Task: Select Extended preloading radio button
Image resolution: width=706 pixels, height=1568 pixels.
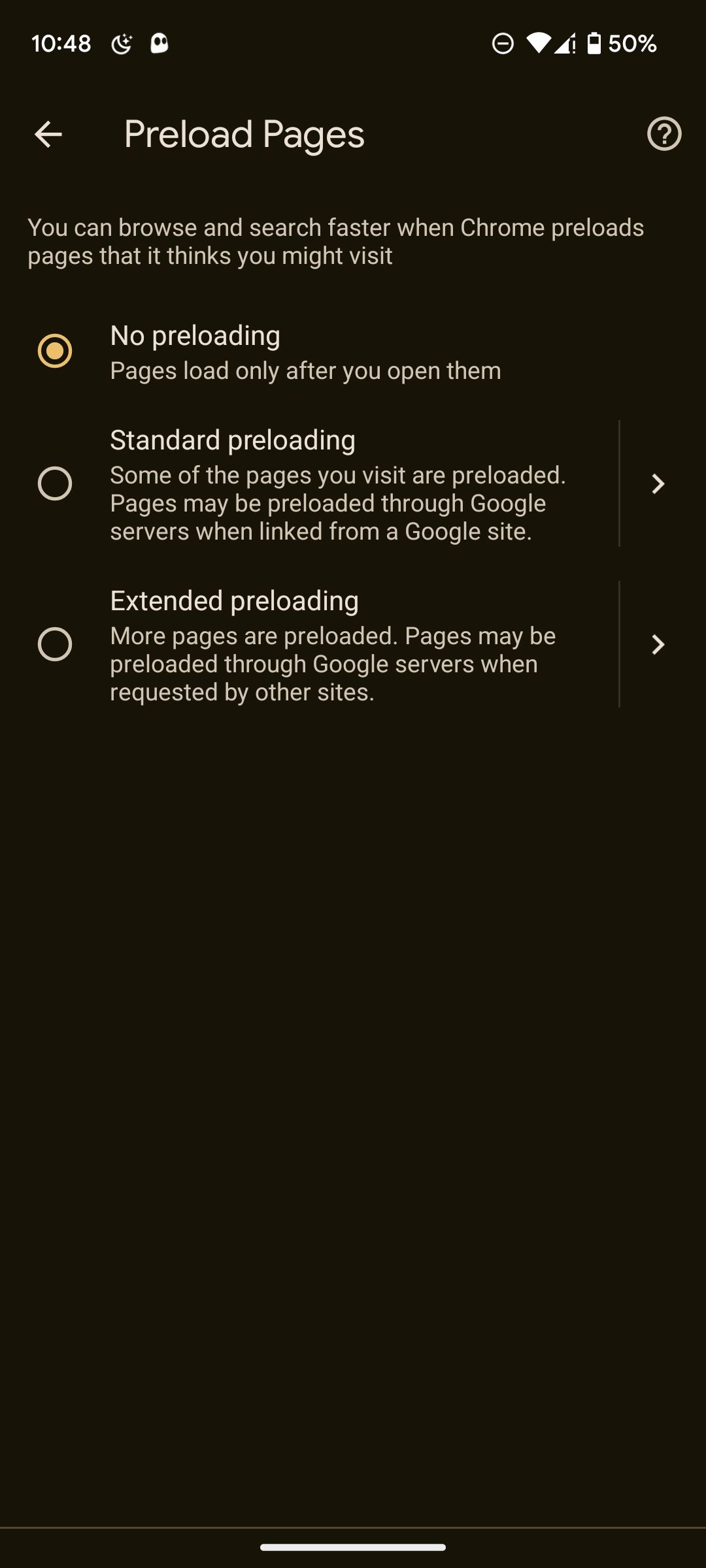Action: tap(55, 645)
